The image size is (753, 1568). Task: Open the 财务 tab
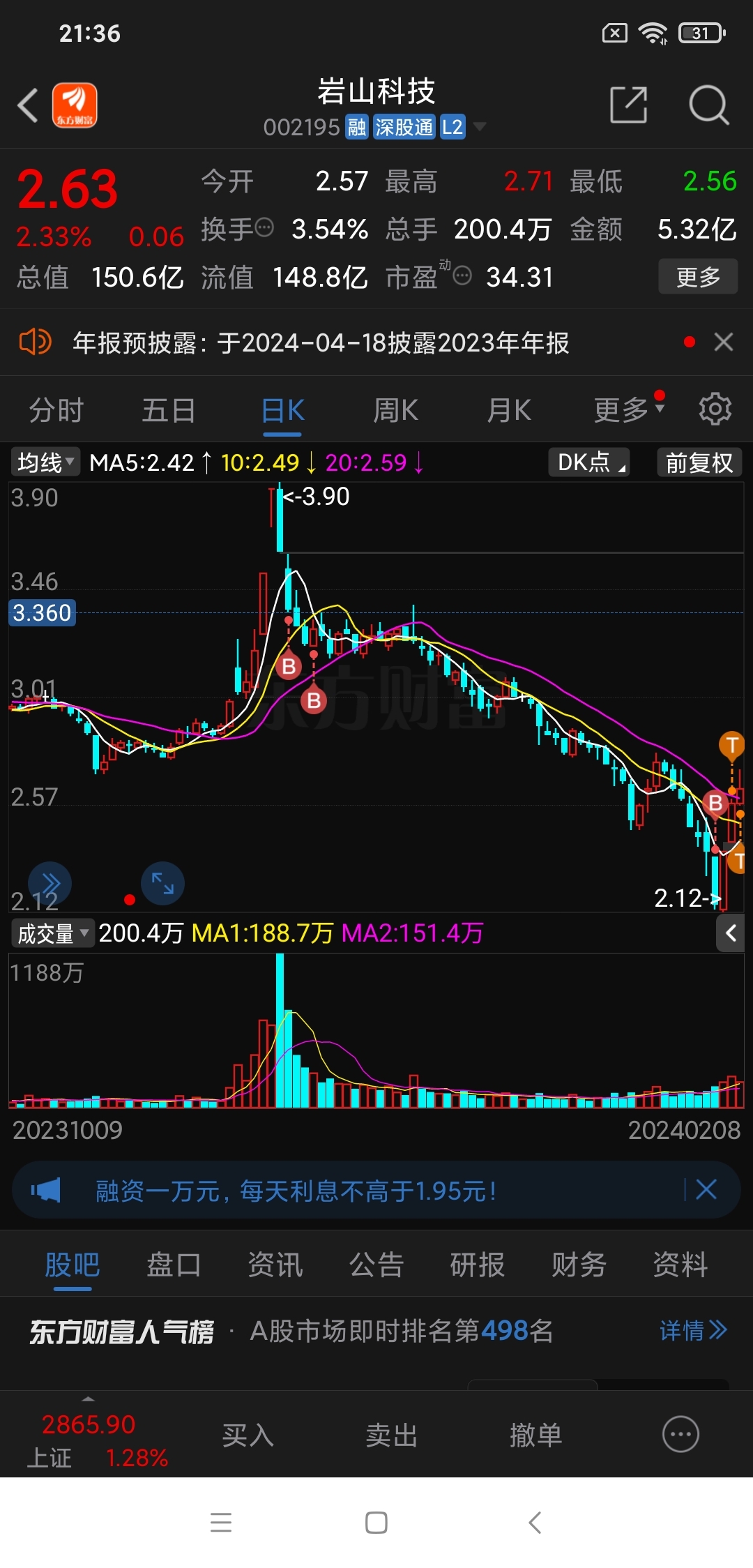coord(579,1265)
